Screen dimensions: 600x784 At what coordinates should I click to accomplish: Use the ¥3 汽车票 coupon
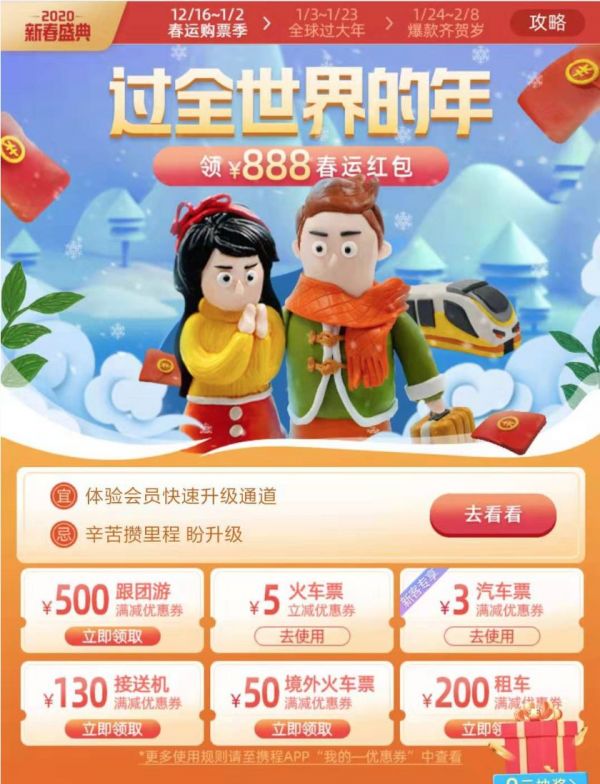click(491, 636)
